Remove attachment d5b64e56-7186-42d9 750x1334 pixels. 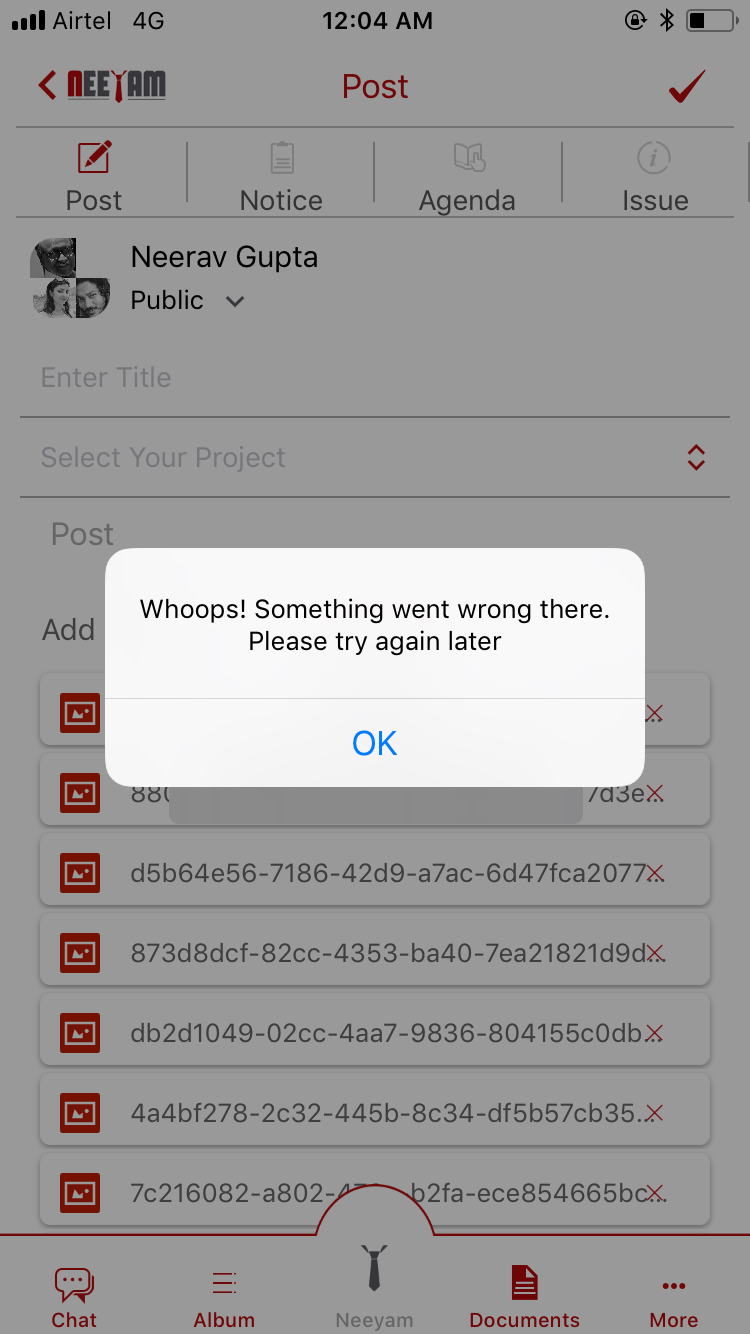655,873
